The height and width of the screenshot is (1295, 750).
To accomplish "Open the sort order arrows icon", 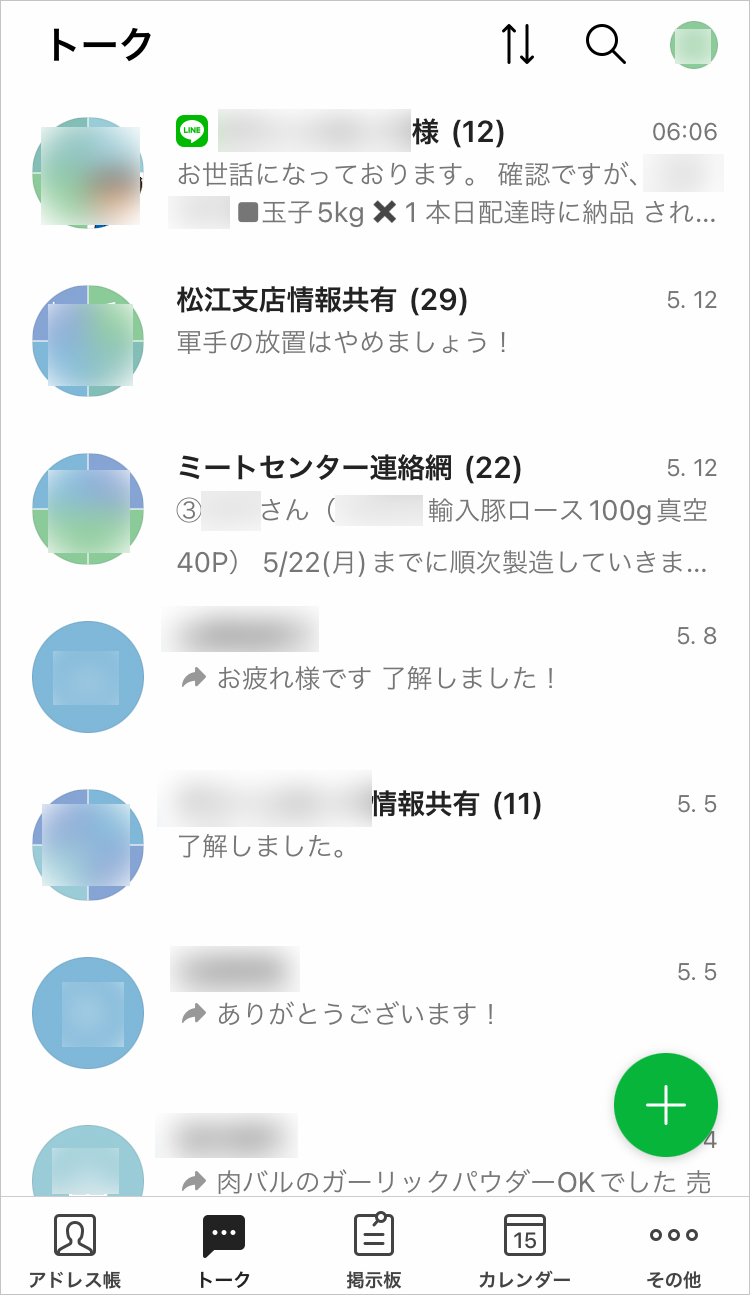I will tap(518, 45).
